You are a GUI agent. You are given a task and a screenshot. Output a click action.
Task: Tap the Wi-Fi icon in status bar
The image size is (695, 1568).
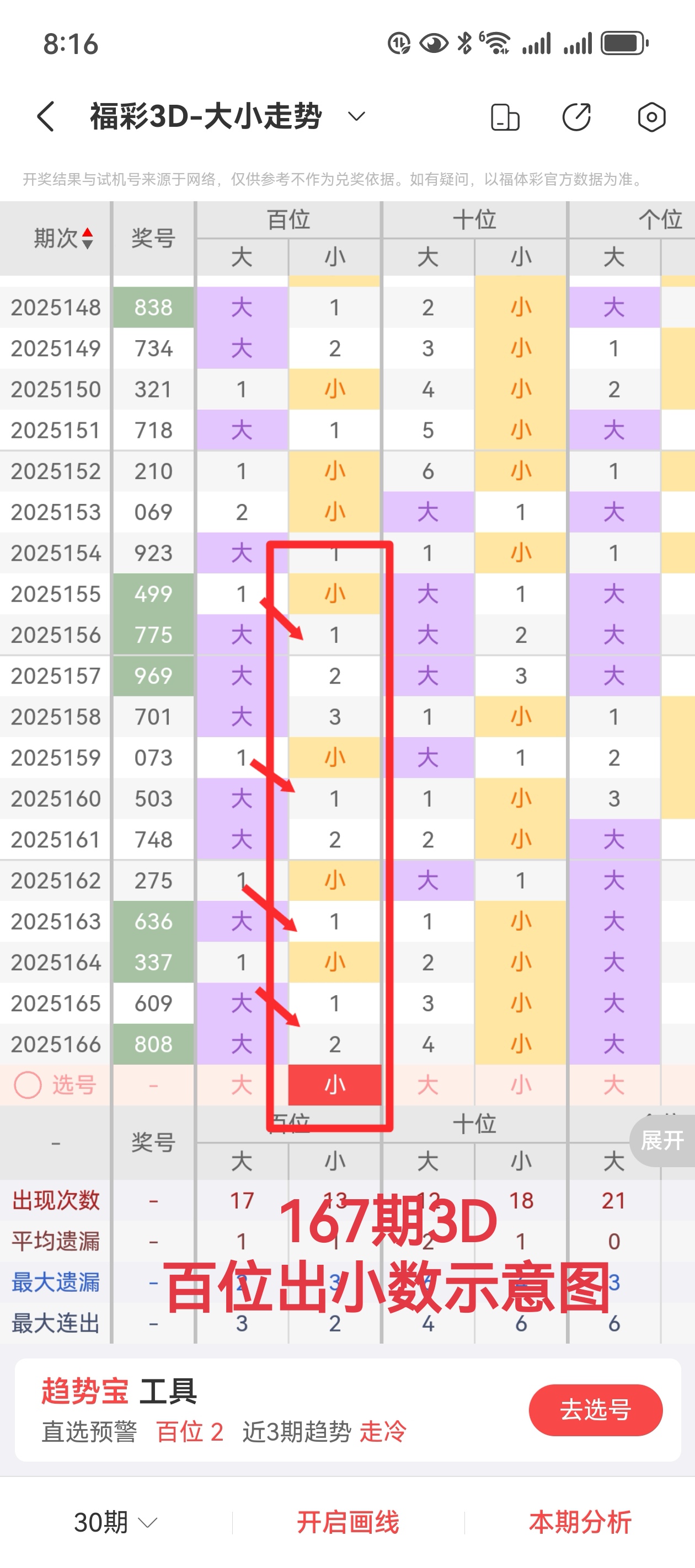coord(498,42)
